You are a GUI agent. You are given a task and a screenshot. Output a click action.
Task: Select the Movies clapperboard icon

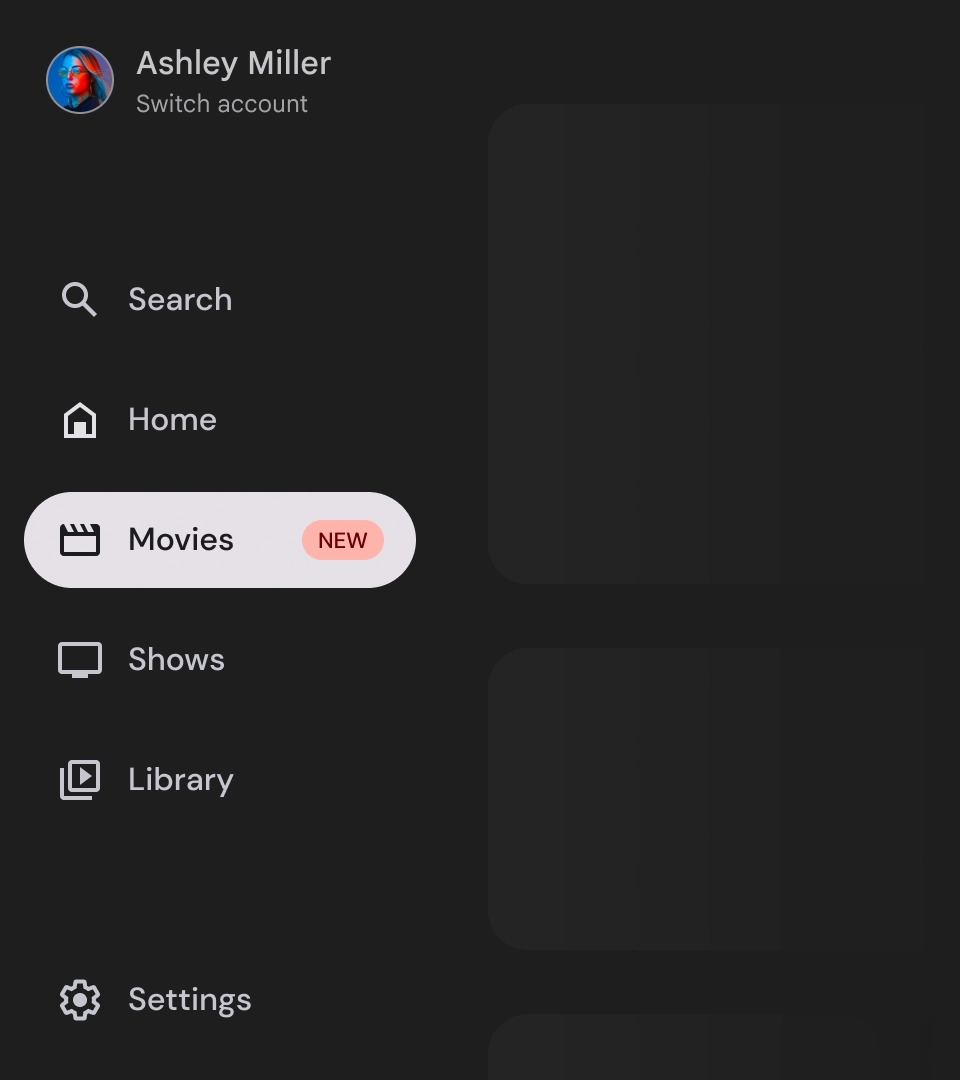tap(79, 539)
